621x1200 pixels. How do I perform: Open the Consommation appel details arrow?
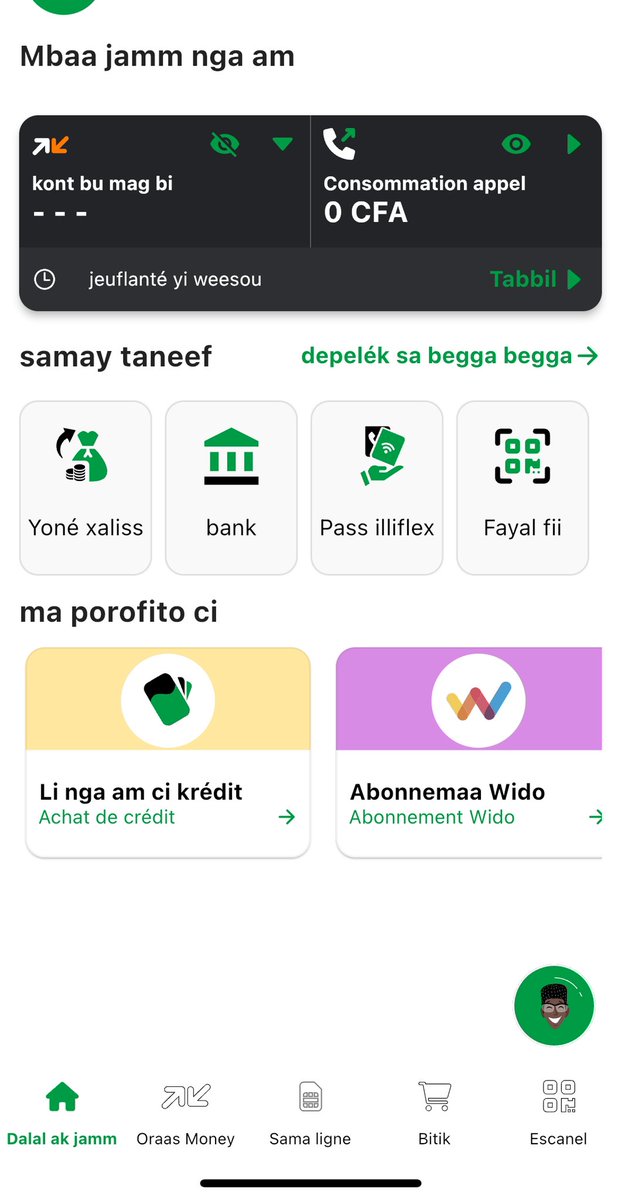pyautogui.click(x=573, y=145)
